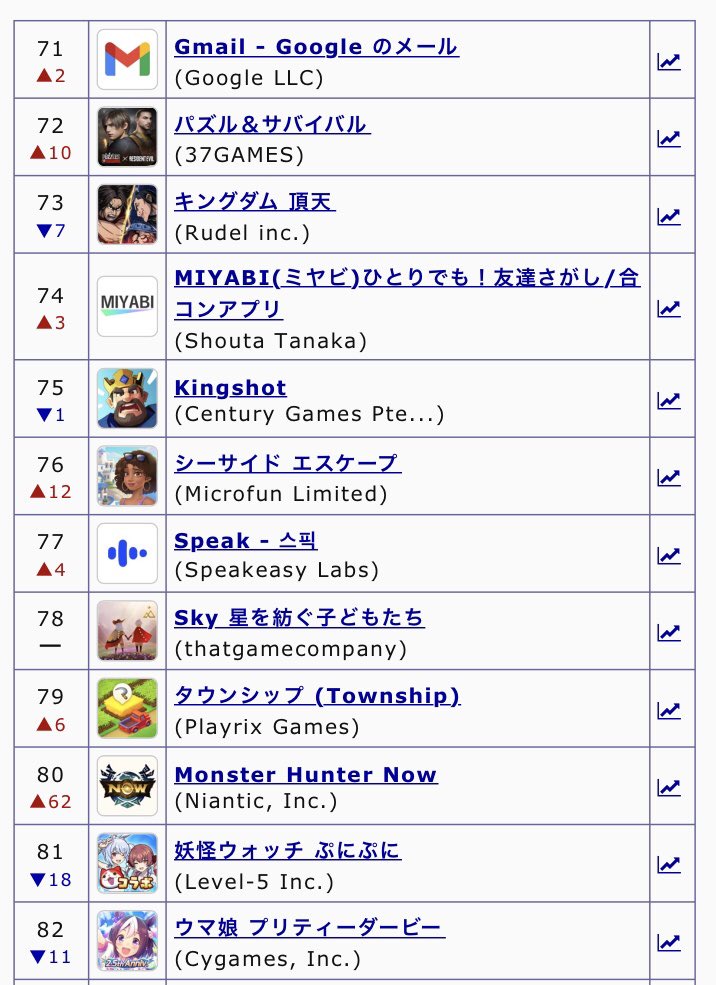Open the ウマ娘 プリティーダービー link
Screen dimensions: 716x985
pos(309,929)
